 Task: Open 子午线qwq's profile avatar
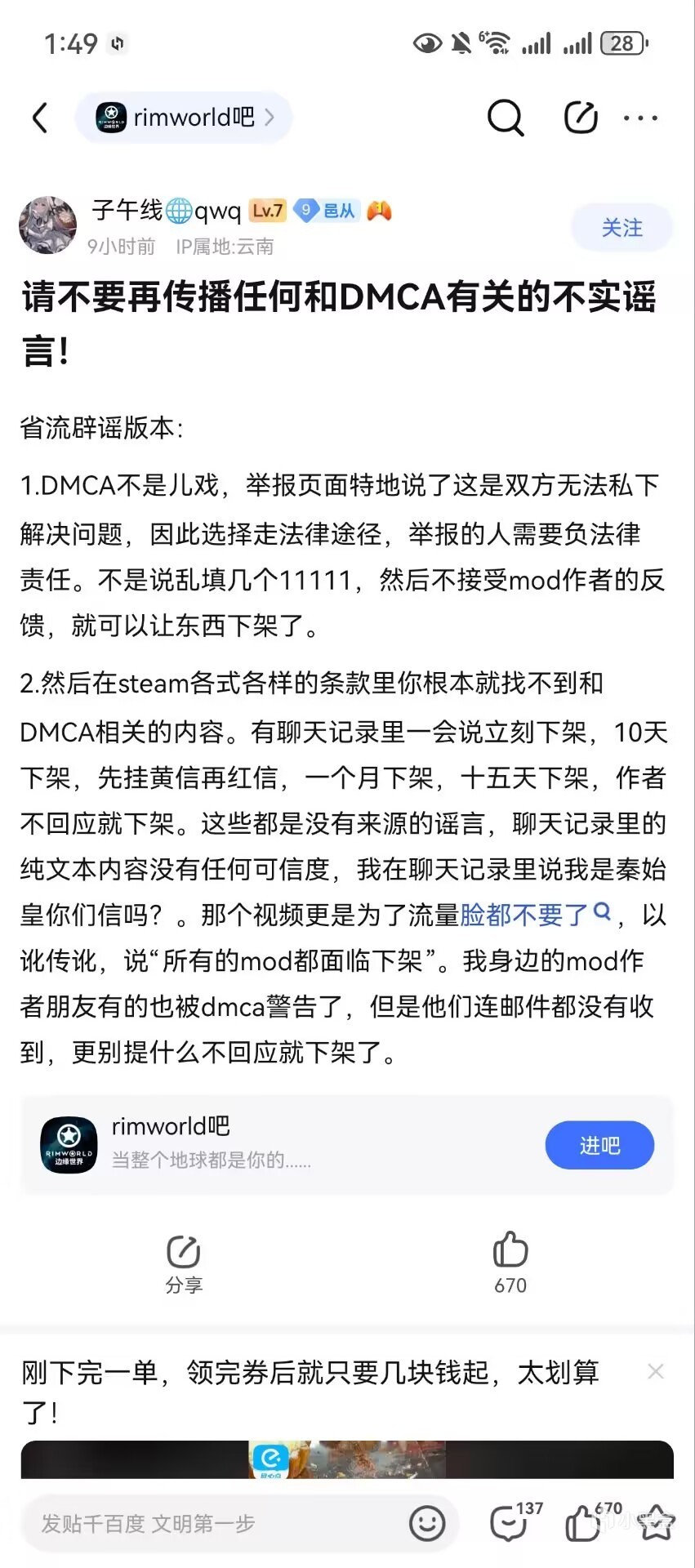[x=47, y=225]
